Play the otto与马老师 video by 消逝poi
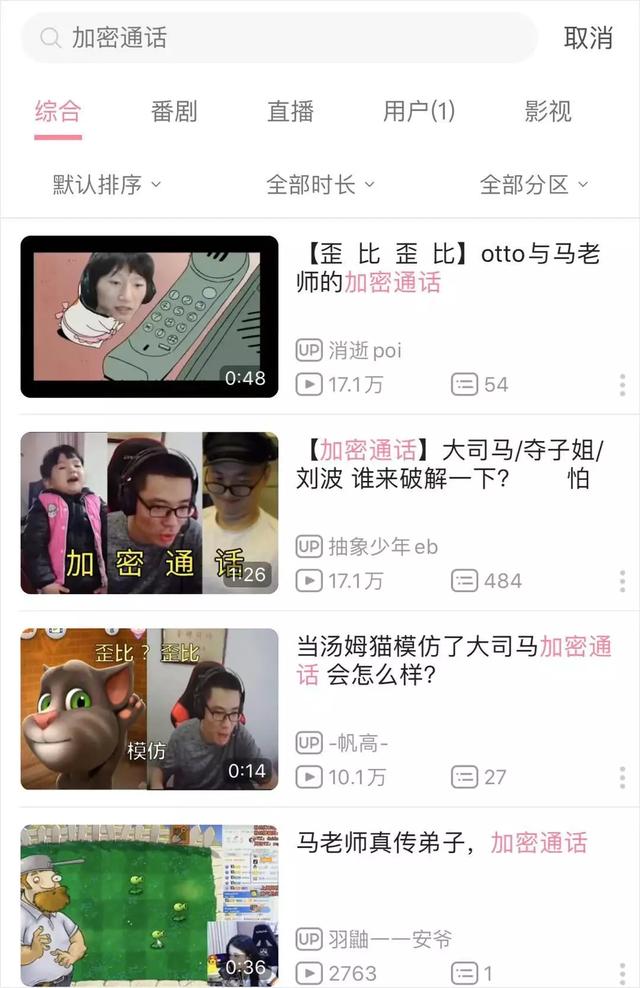The width and height of the screenshot is (640, 988). [x=150, y=316]
